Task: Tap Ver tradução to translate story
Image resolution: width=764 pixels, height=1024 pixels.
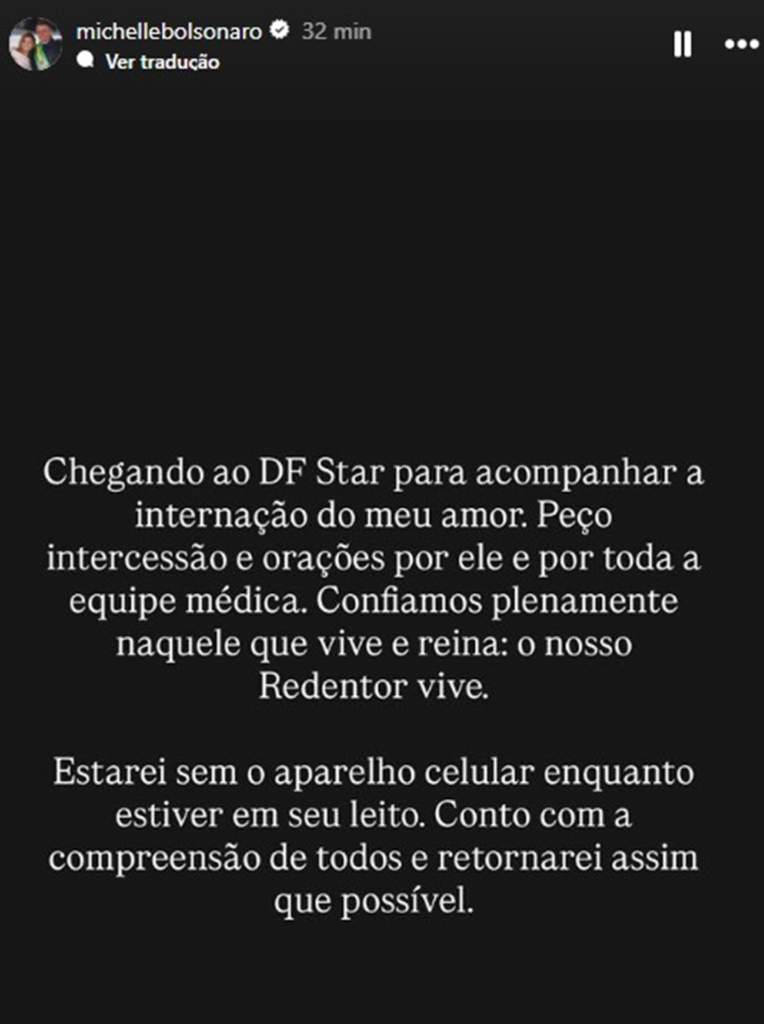Action: [x=161, y=61]
